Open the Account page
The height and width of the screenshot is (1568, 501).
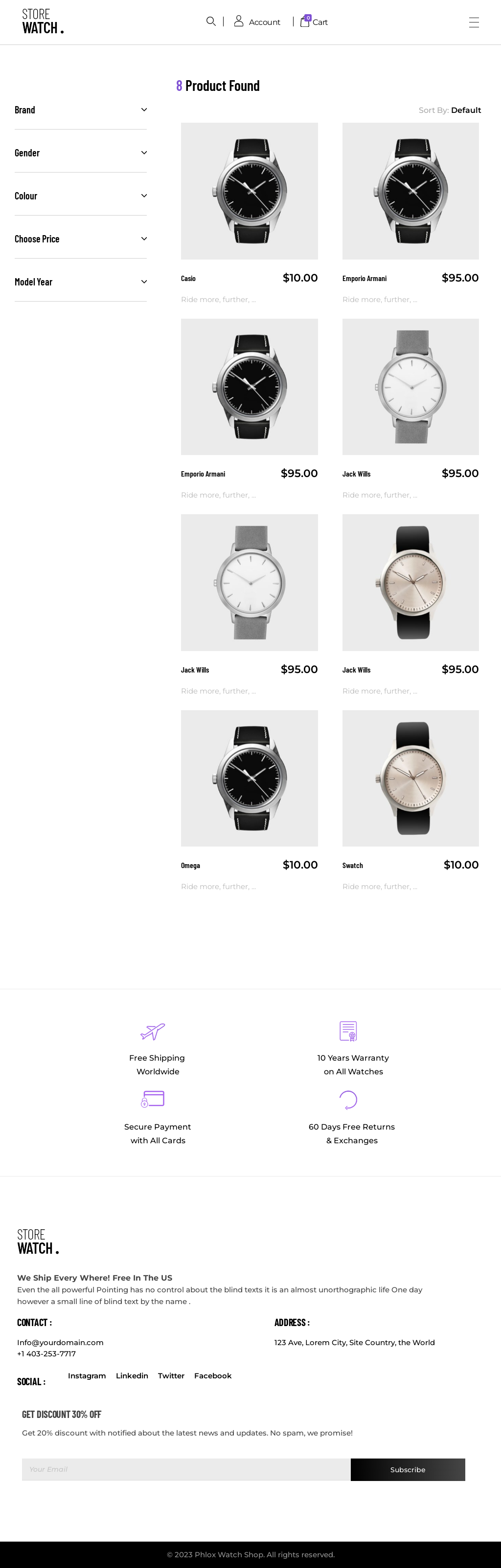click(x=257, y=22)
